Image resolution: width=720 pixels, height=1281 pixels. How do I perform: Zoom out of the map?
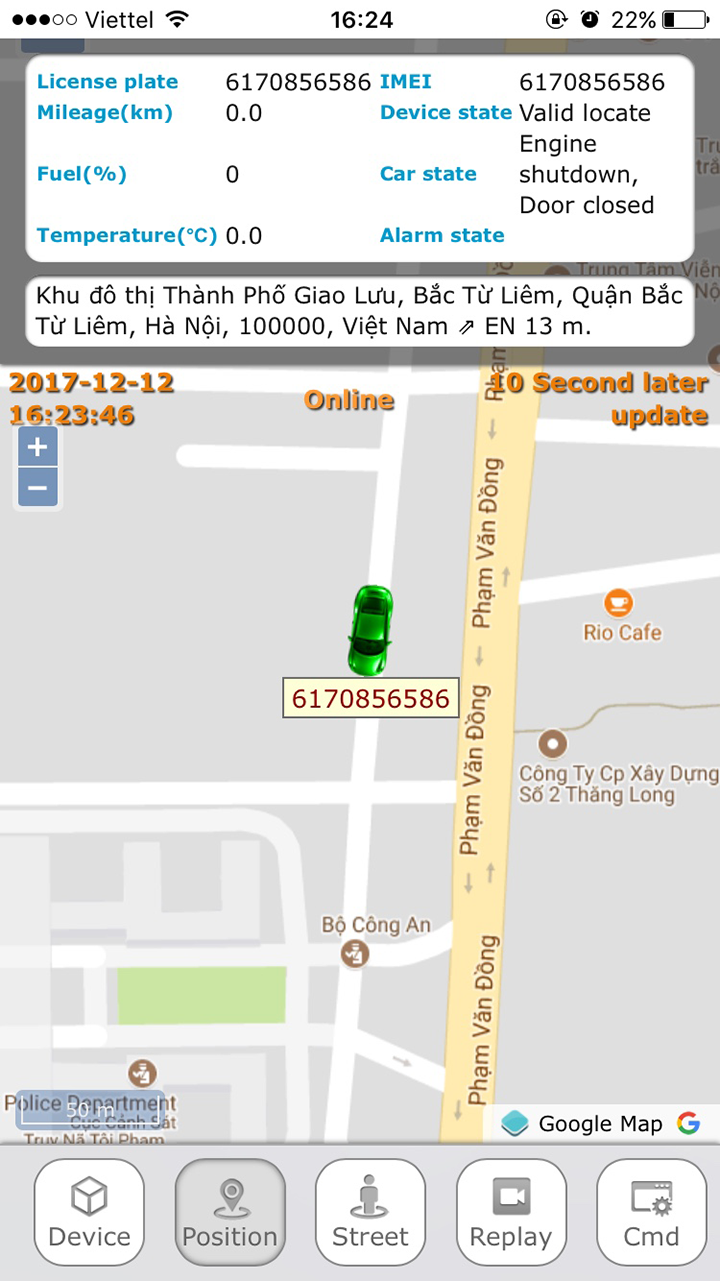[x=38, y=488]
